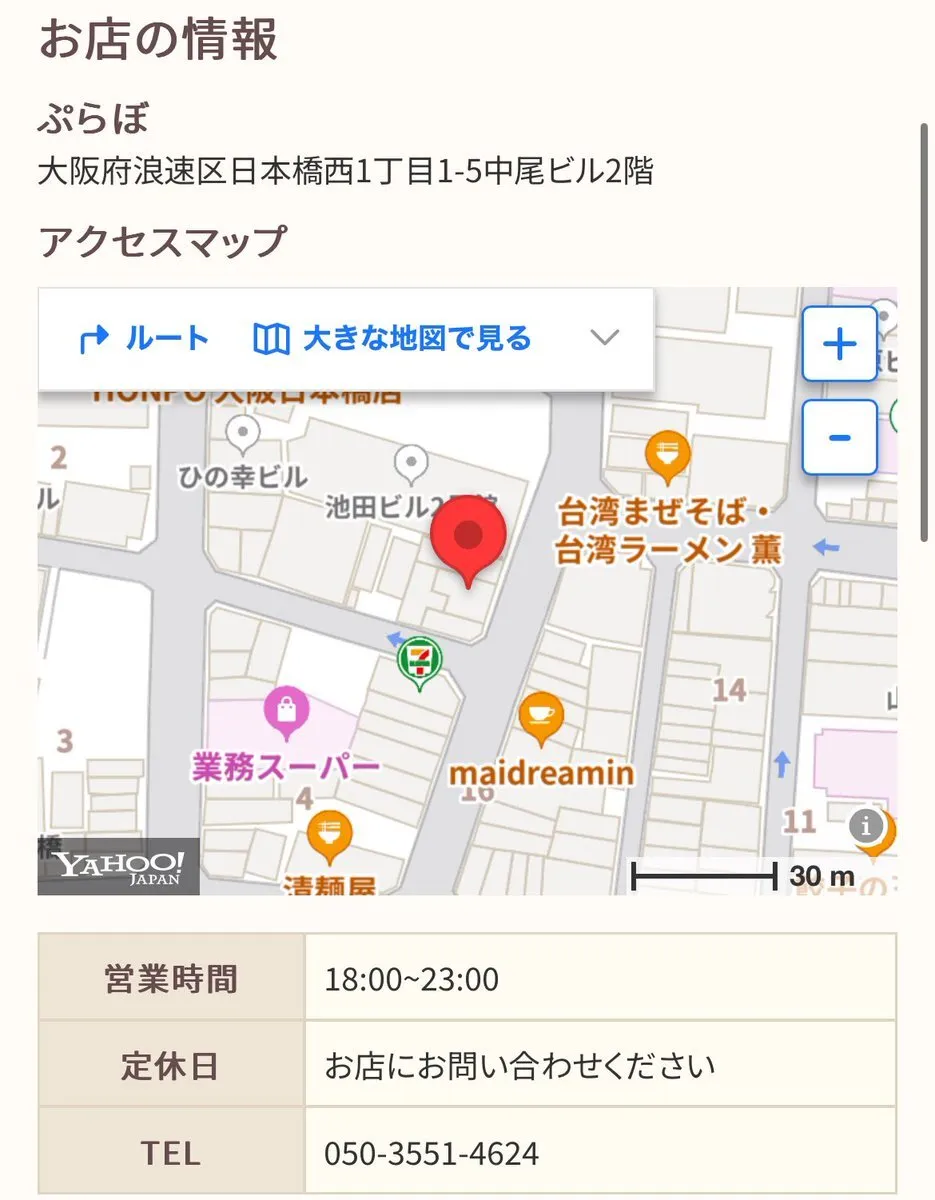Zoom in on the map

pos(840,345)
